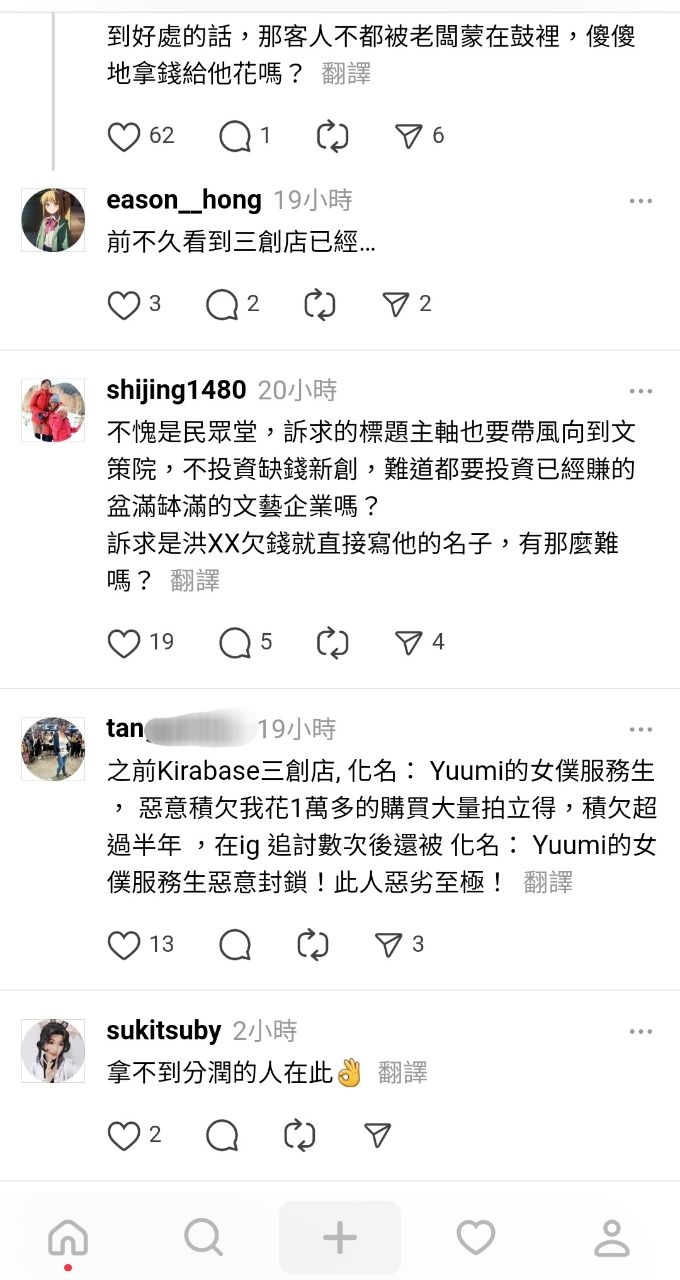Open overflow menu on eason__hong's comment
This screenshot has width=680, height=1280.
click(640, 201)
